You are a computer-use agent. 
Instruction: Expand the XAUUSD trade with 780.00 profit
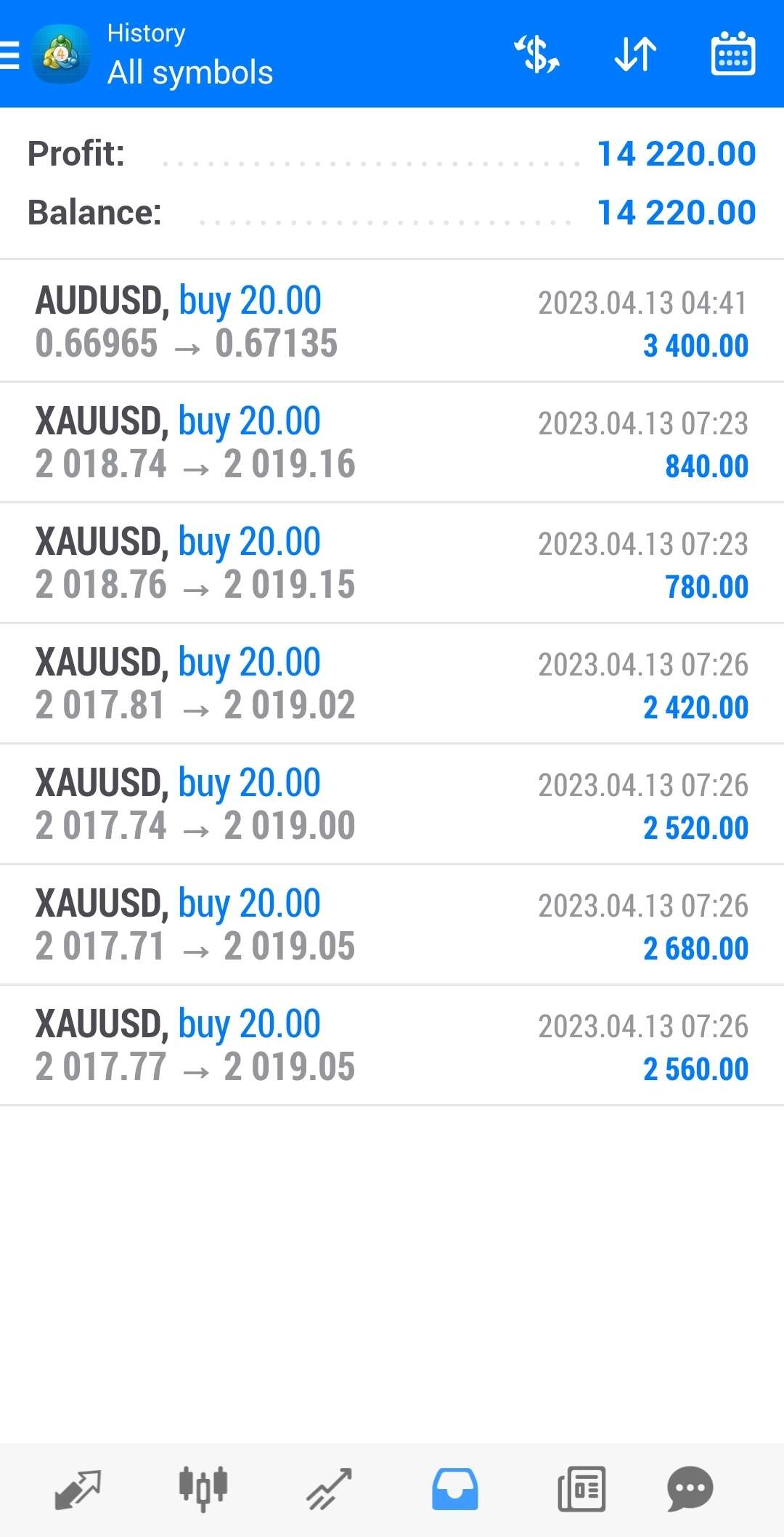click(392, 563)
